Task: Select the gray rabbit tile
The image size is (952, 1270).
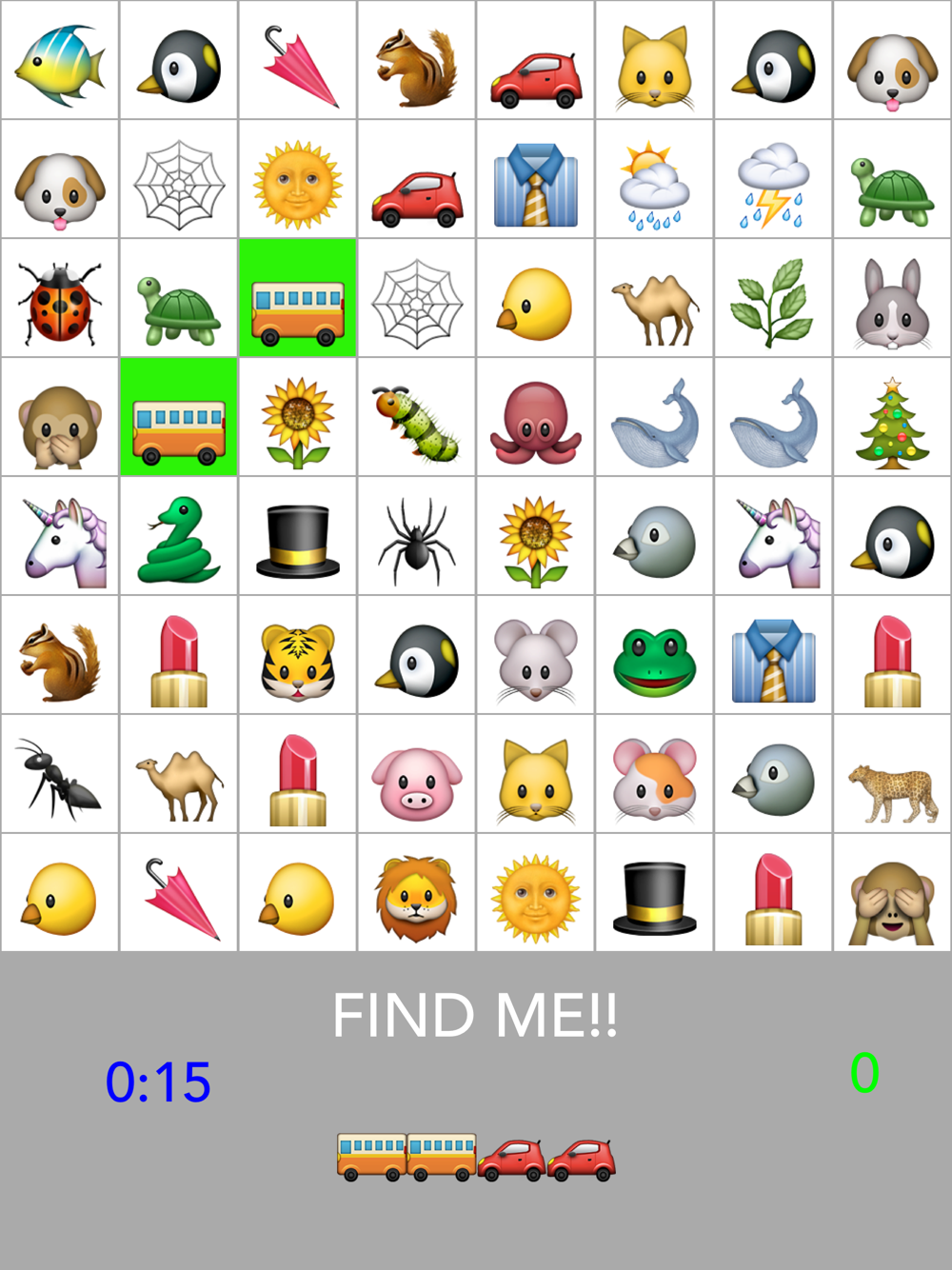Action: click(x=893, y=298)
